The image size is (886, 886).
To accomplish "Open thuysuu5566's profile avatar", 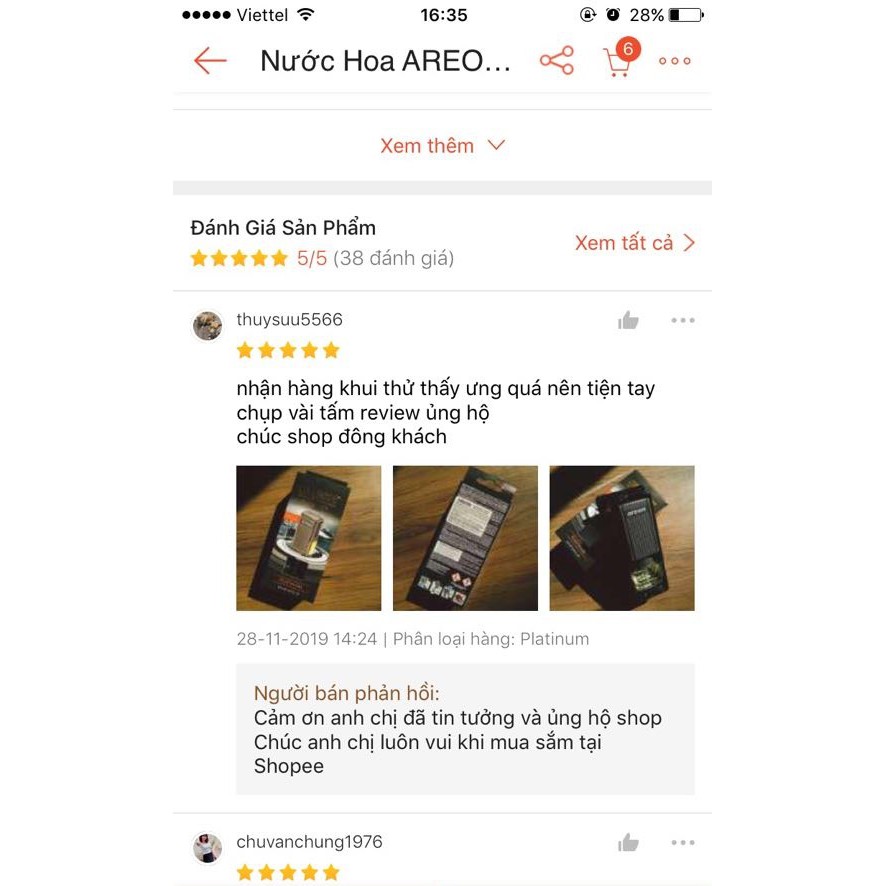I will coord(208,326).
